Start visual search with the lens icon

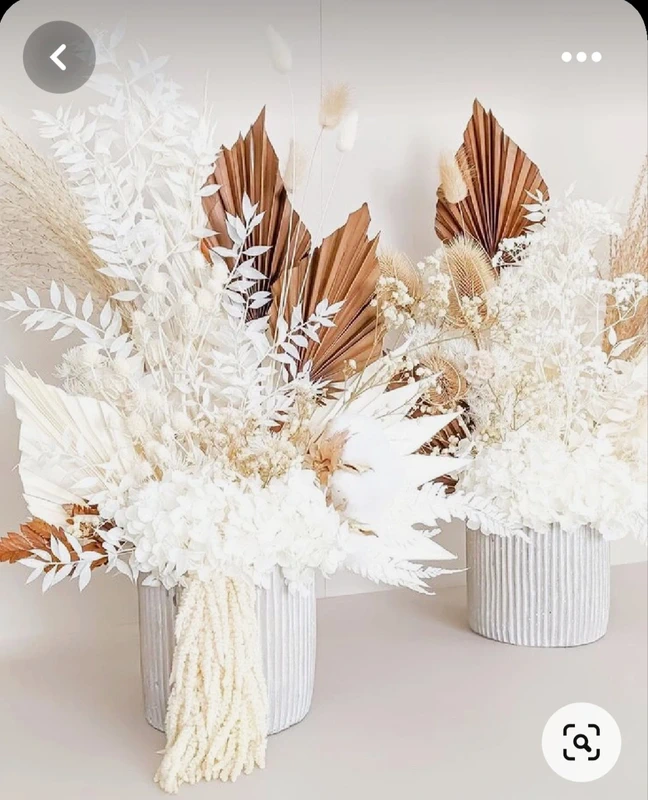click(581, 742)
